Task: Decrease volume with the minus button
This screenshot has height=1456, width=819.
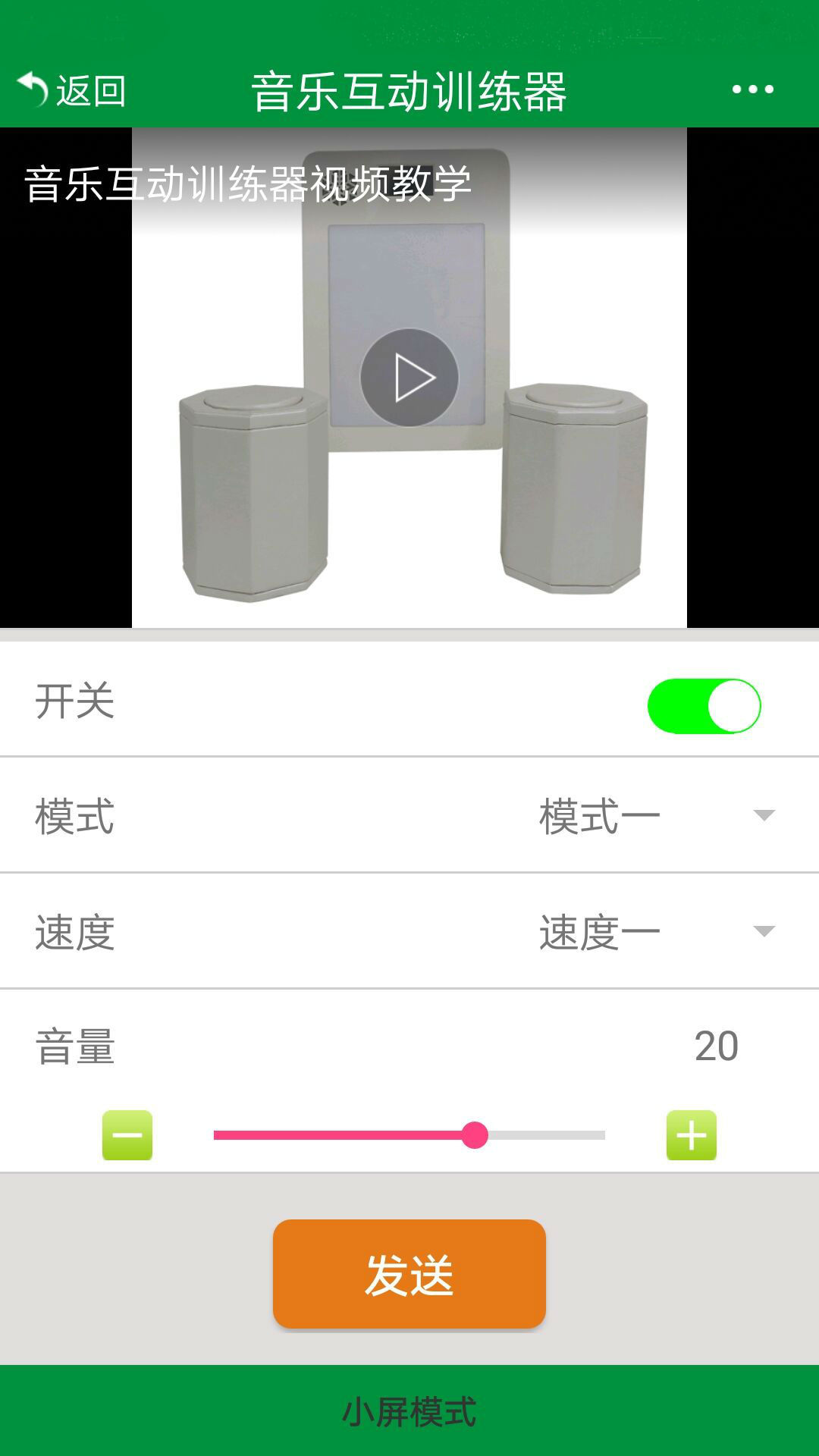Action: [x=127, y=1135]
